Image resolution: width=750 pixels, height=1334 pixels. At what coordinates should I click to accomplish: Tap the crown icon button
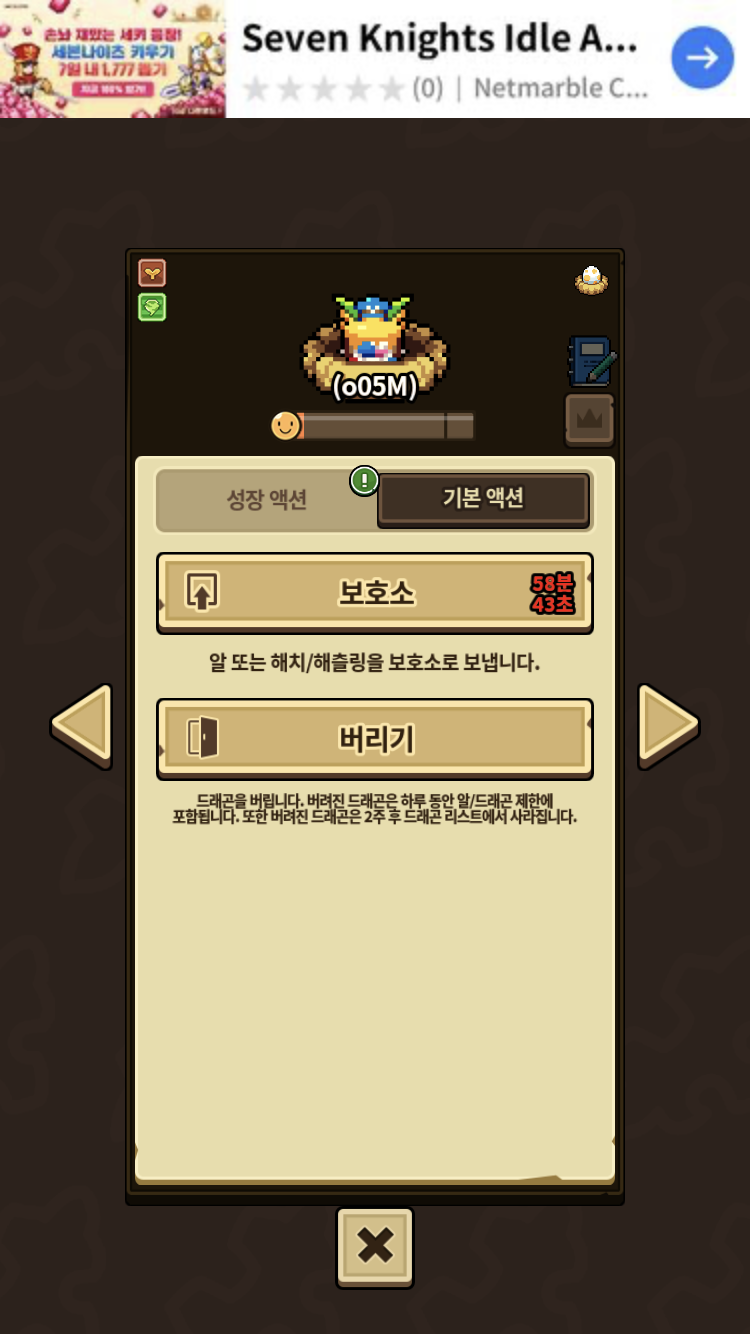(589, 419)
